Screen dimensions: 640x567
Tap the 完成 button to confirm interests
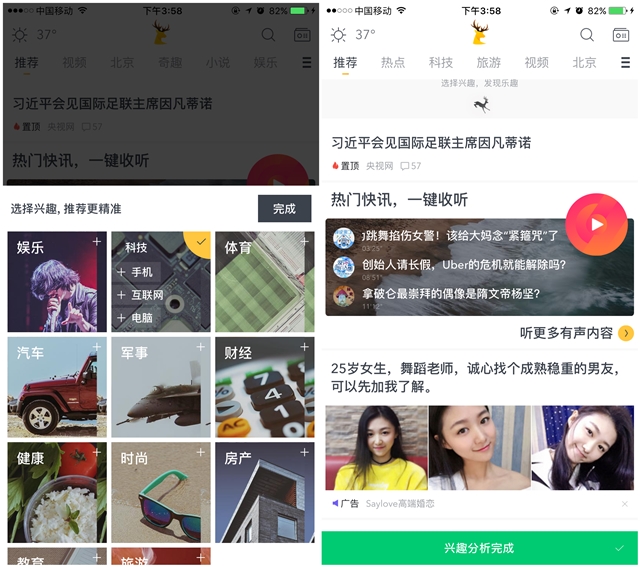[284, 209]
